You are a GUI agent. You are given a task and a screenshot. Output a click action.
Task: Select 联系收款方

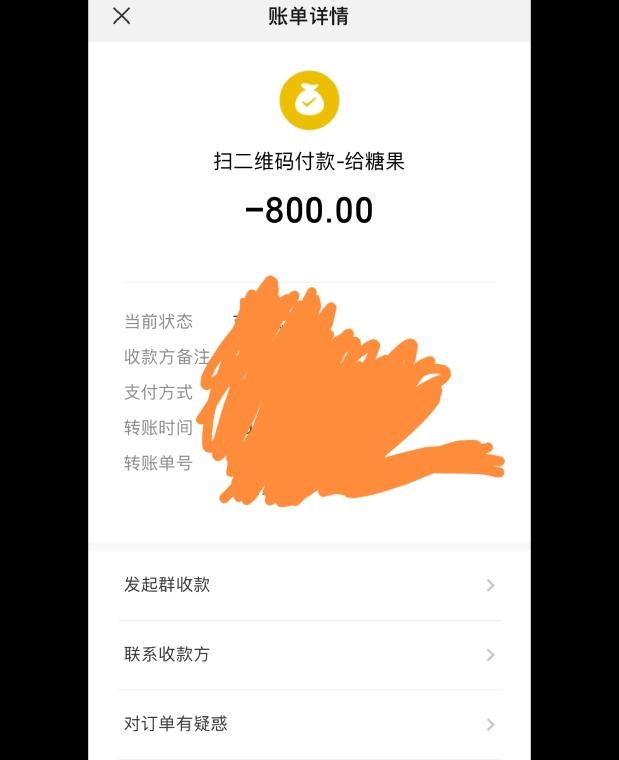coord(309,655)
